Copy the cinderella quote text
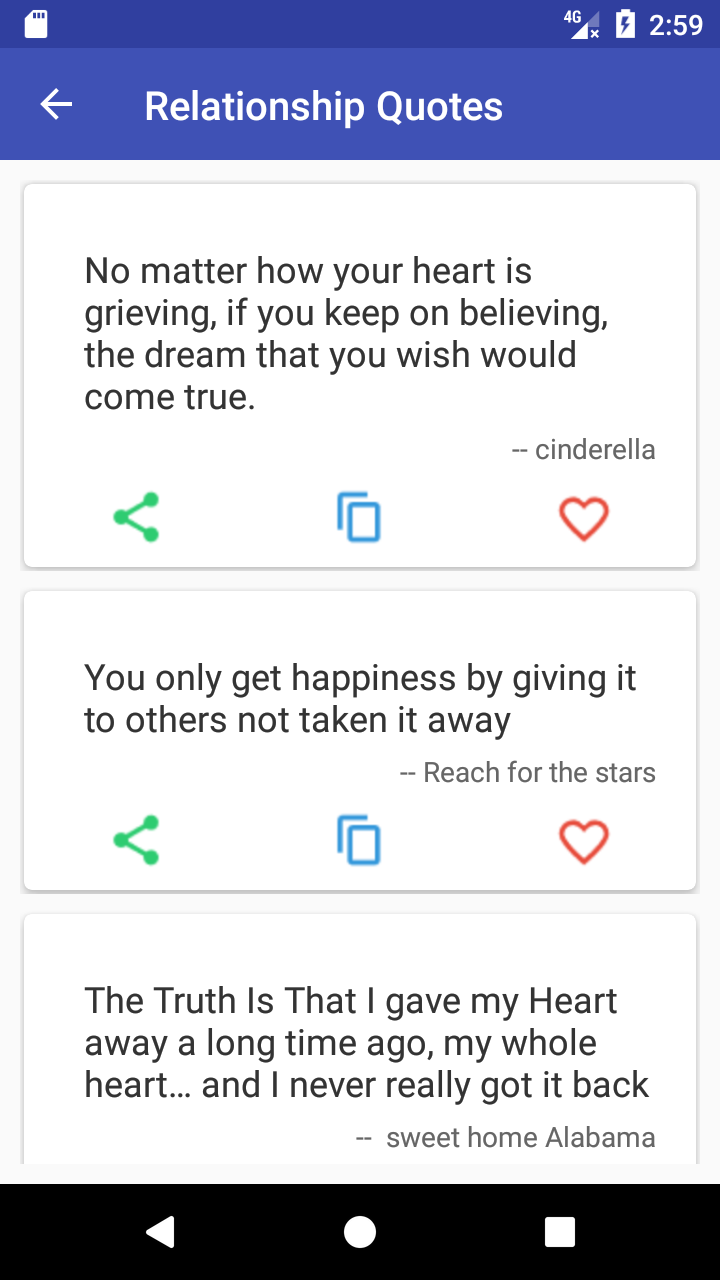The height and width of the screenshot is (1280, 720). [359, 517]
